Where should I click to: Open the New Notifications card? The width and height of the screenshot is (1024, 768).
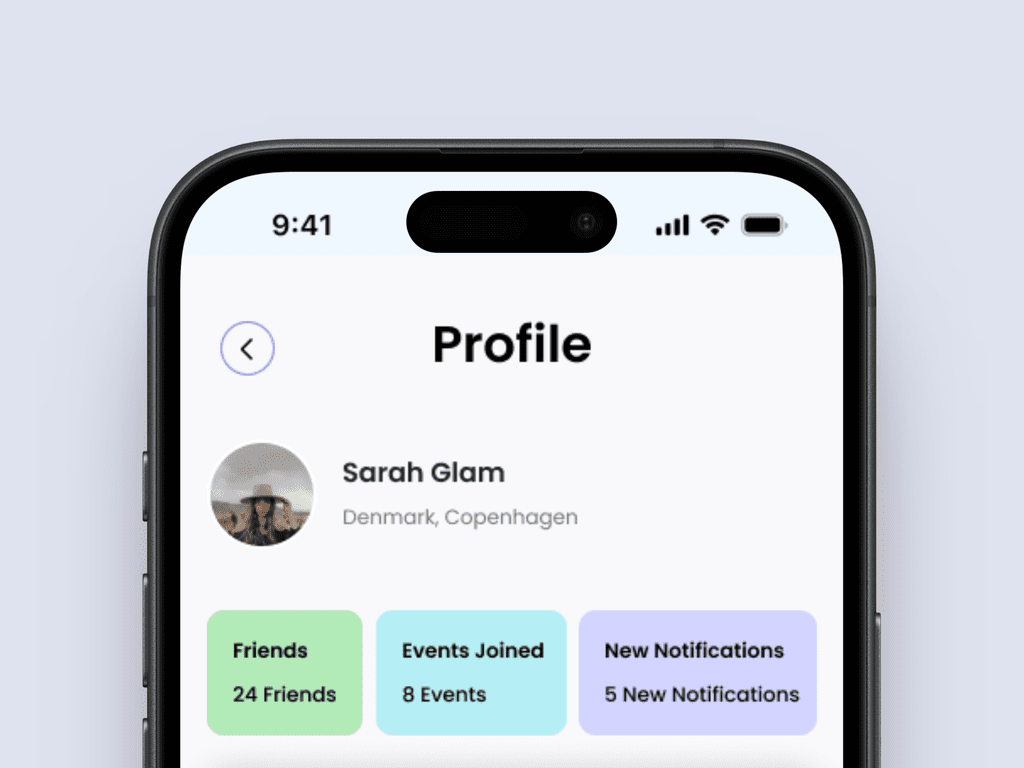coord(698,672)
